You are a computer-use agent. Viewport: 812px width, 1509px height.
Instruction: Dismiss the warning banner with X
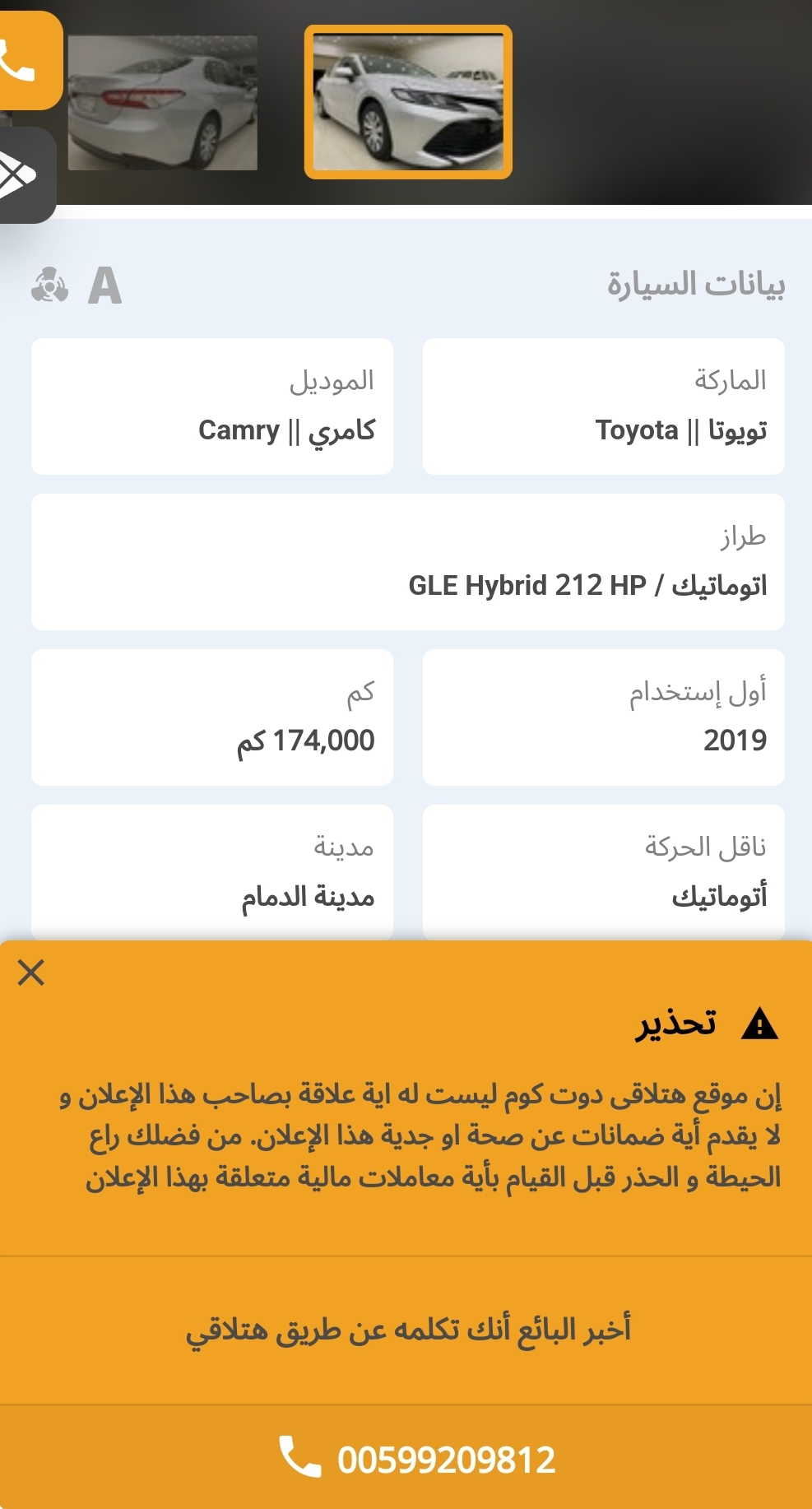click(x=31, y=973)
